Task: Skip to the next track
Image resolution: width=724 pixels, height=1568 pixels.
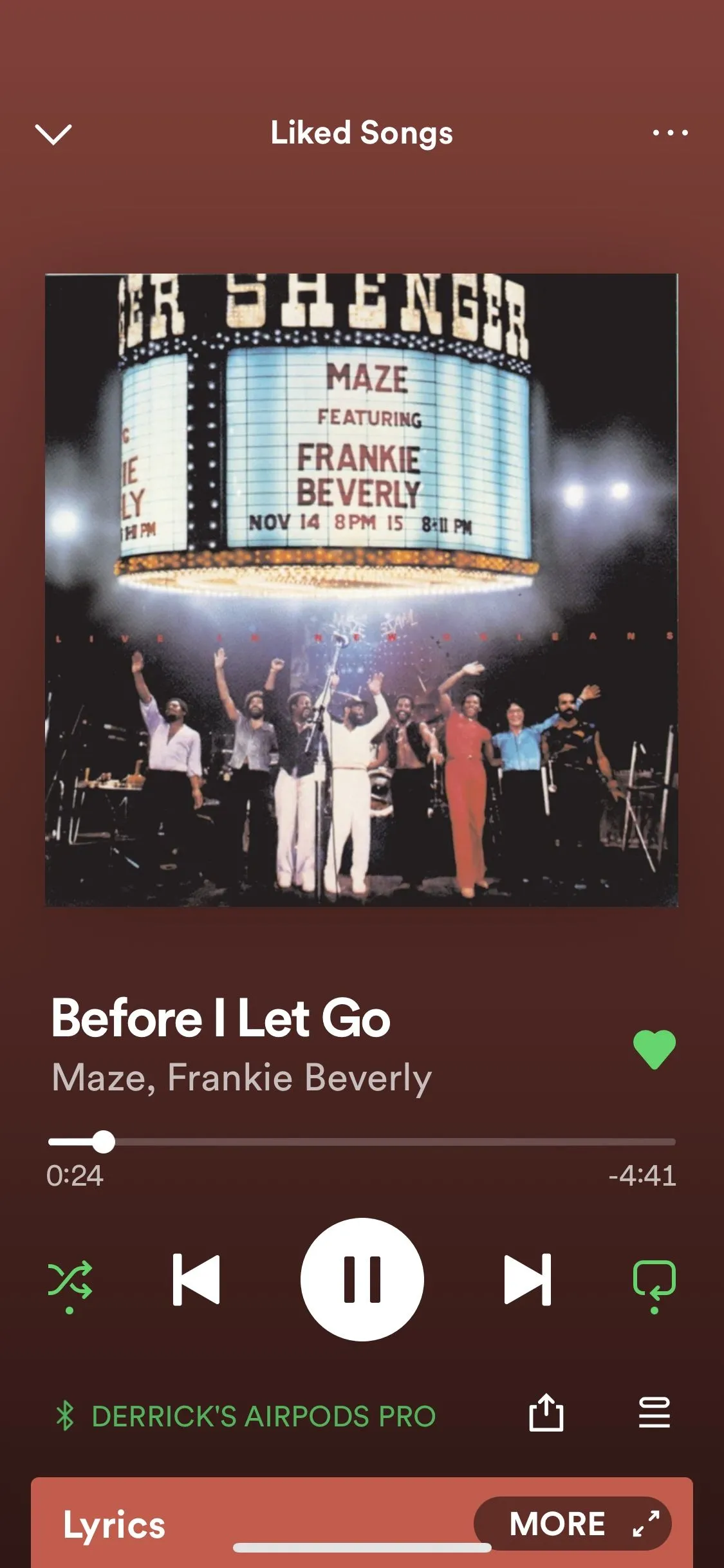Action: coord(527,1279)
